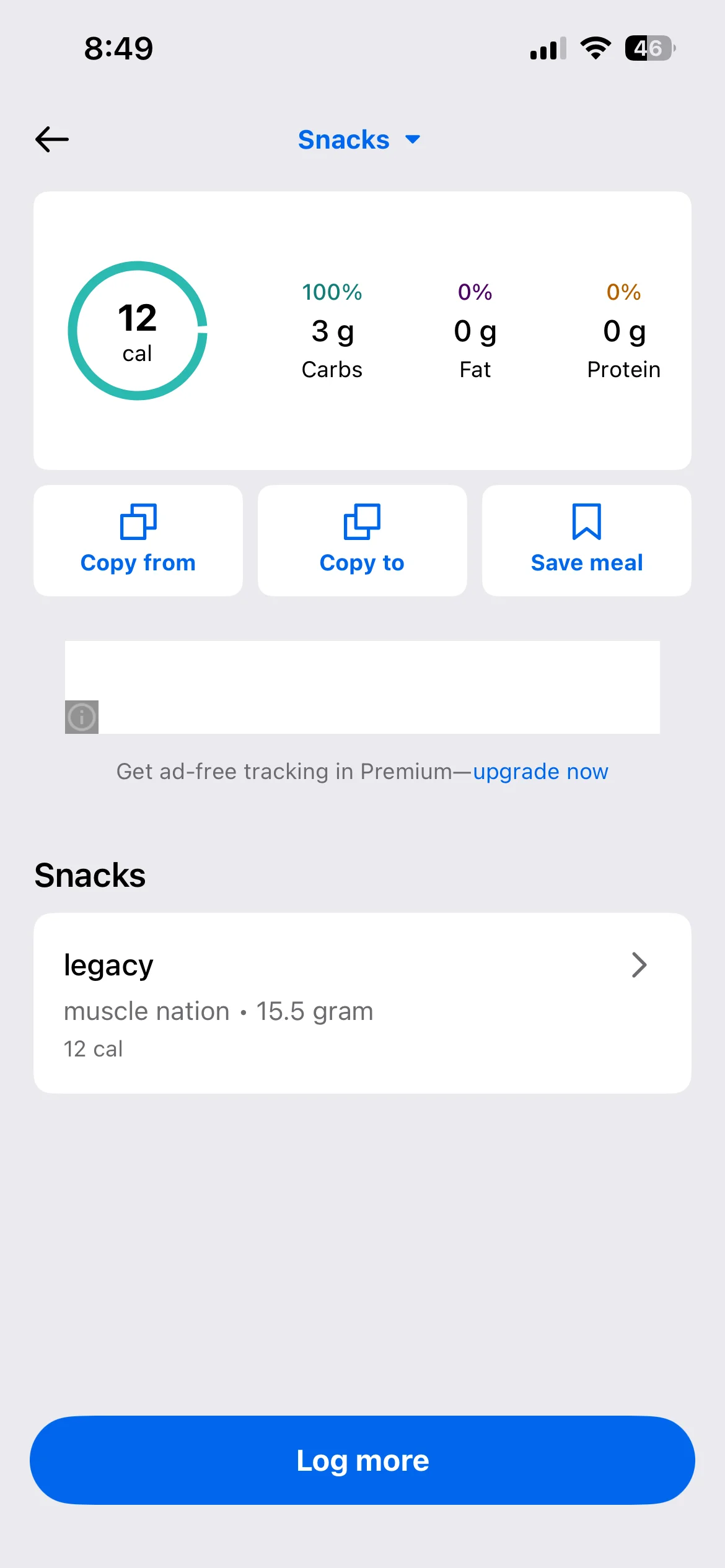
Task: Tap the Copy from button
Action: pos(138,540)
